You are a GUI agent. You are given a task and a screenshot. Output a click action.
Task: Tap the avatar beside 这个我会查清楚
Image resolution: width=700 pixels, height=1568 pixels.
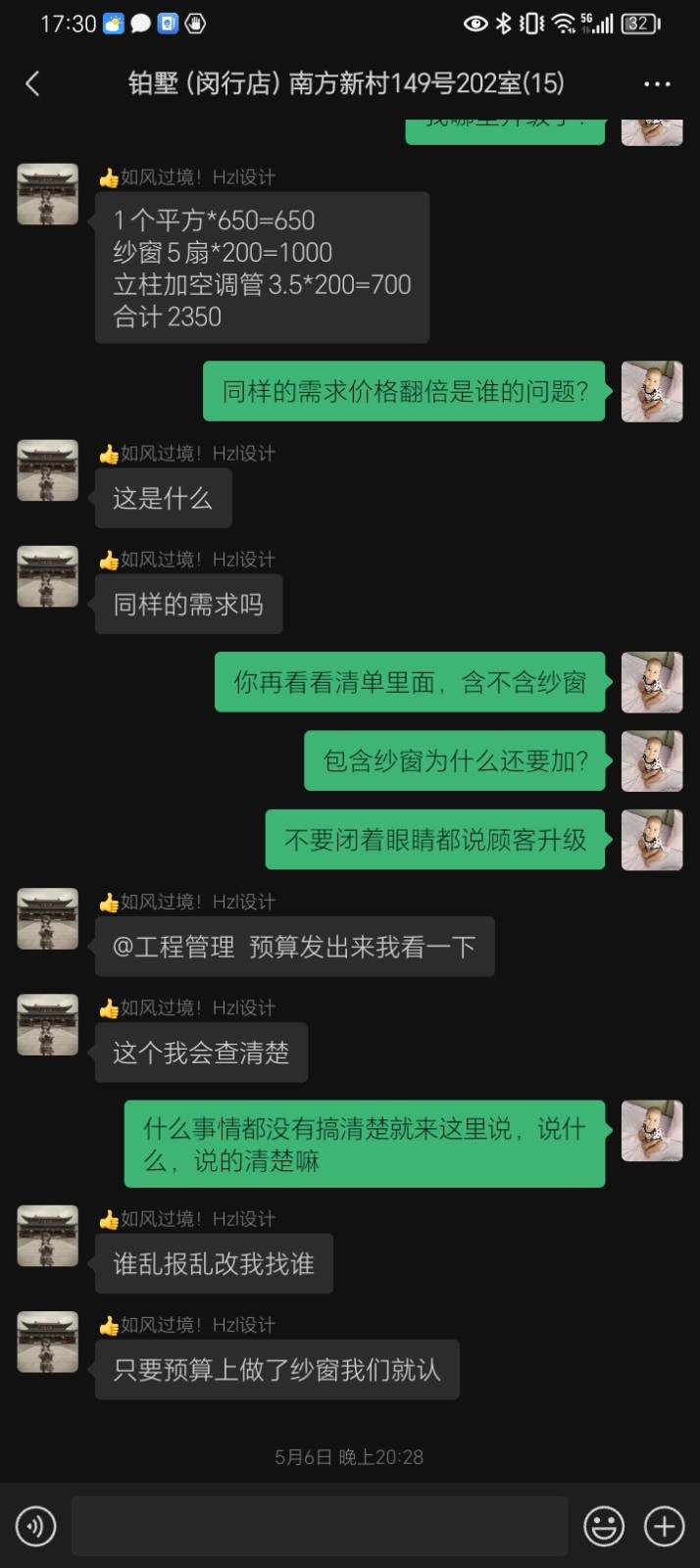point(48,1024)
